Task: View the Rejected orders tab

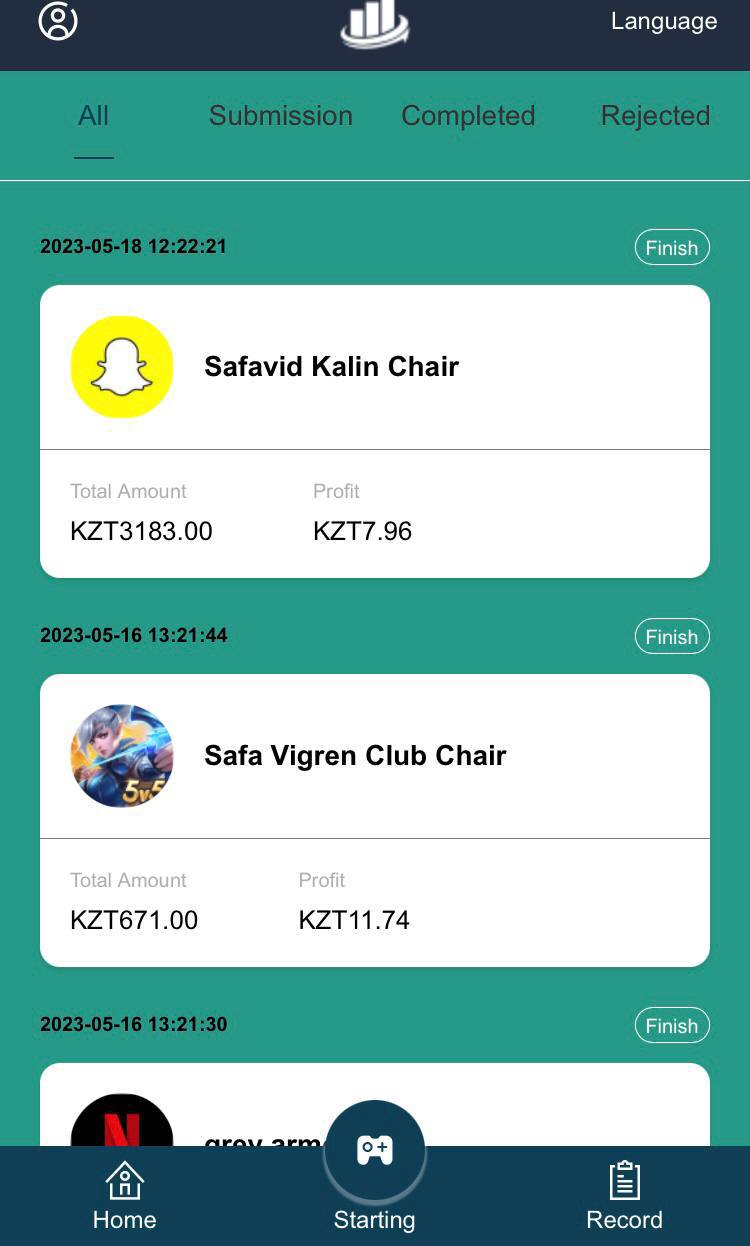Action: tap(655, 116)
